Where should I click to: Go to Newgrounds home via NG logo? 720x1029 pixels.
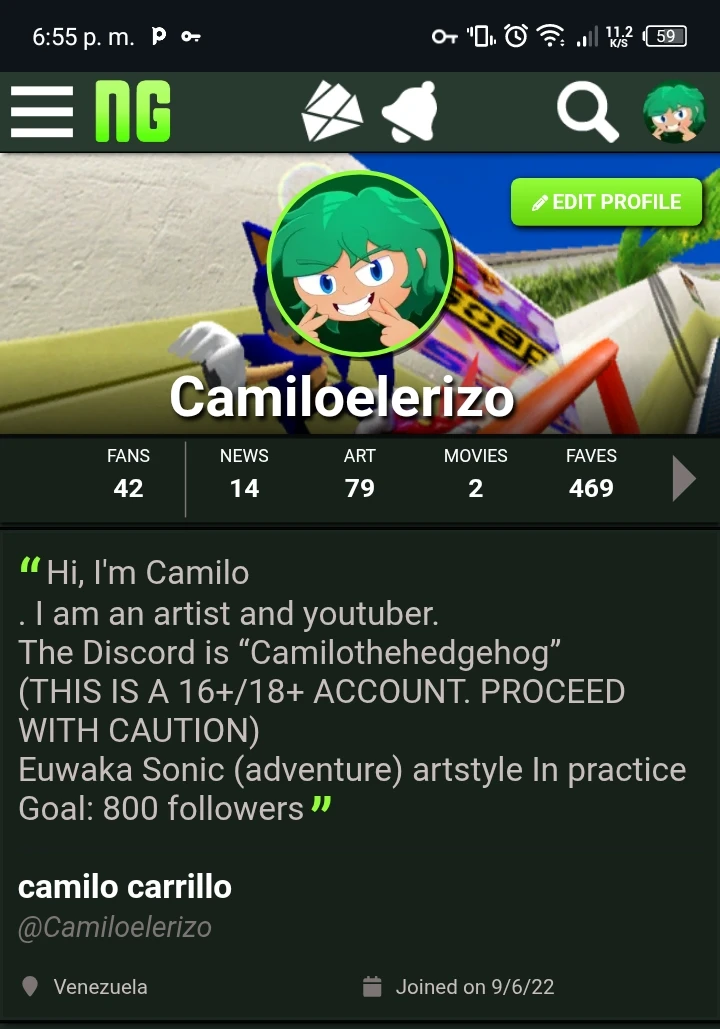click(x=133, y=111)
